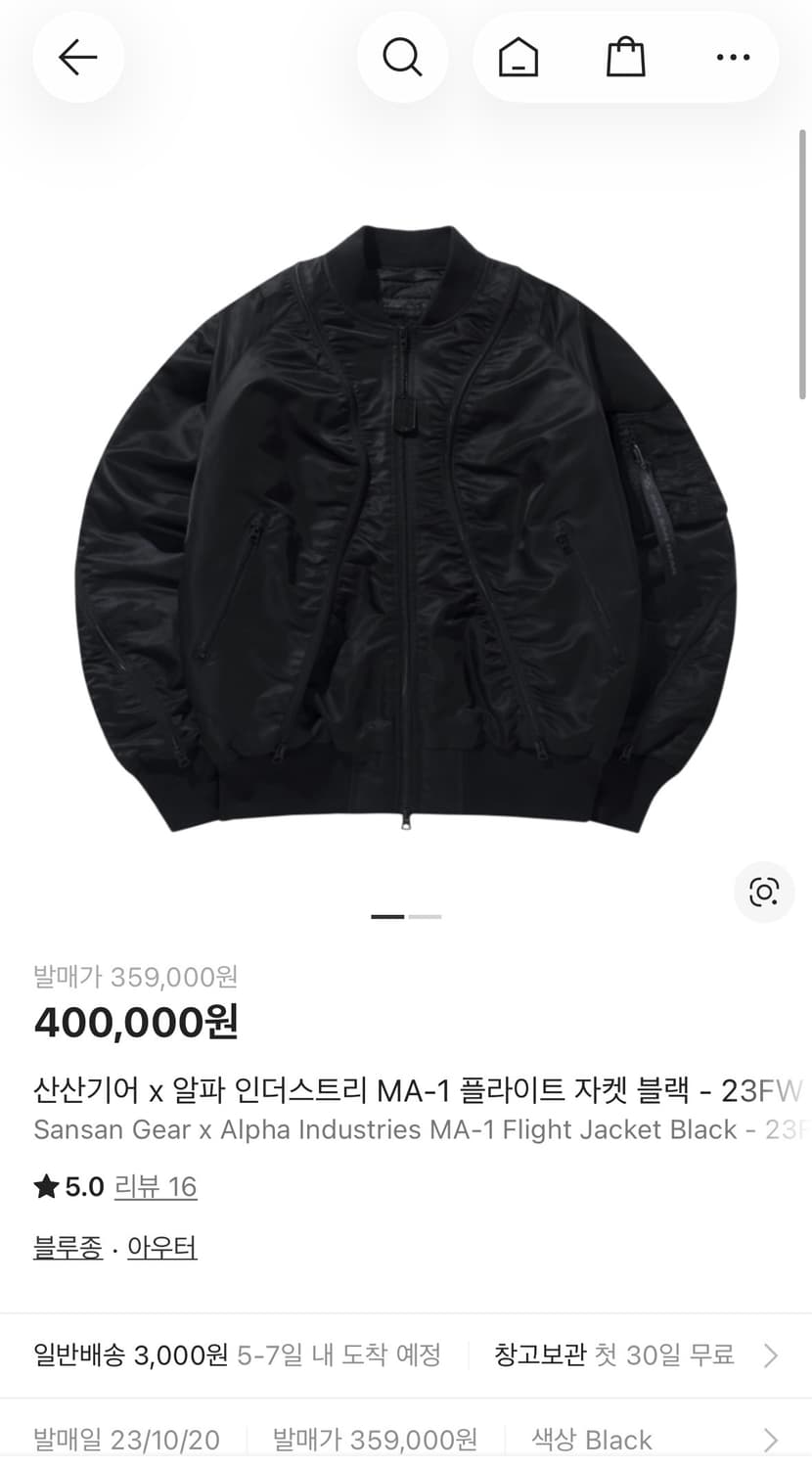Tap the 아우터 category text
Viewport: 812px width, 1468px height.
161,1247
